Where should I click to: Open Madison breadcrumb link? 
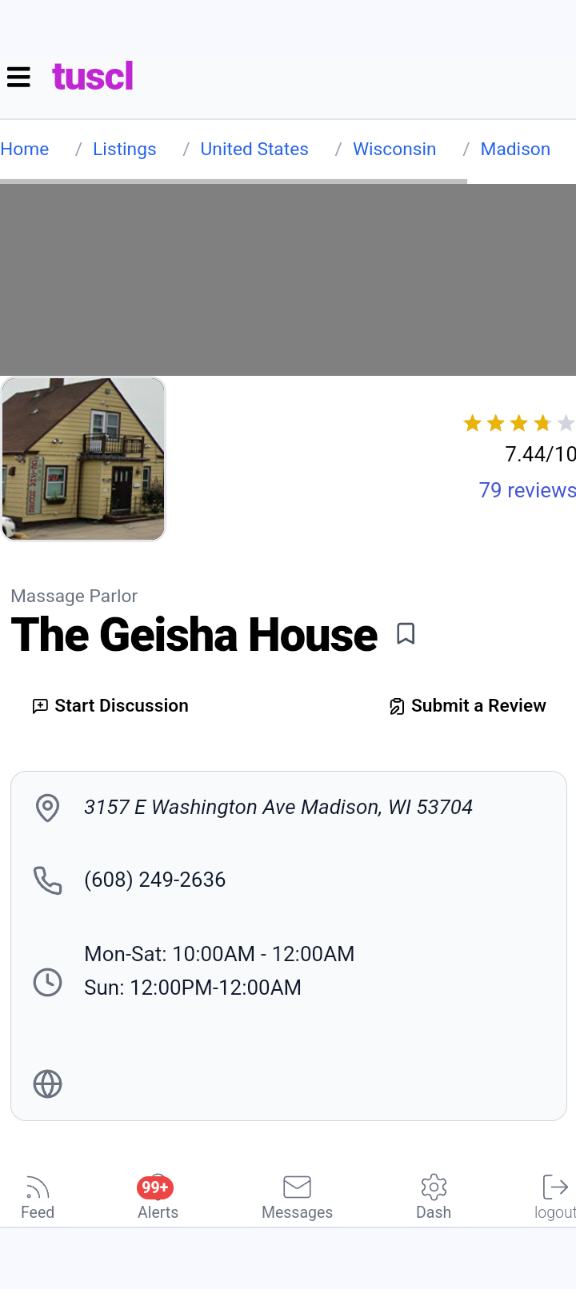(x=515, y=149)
